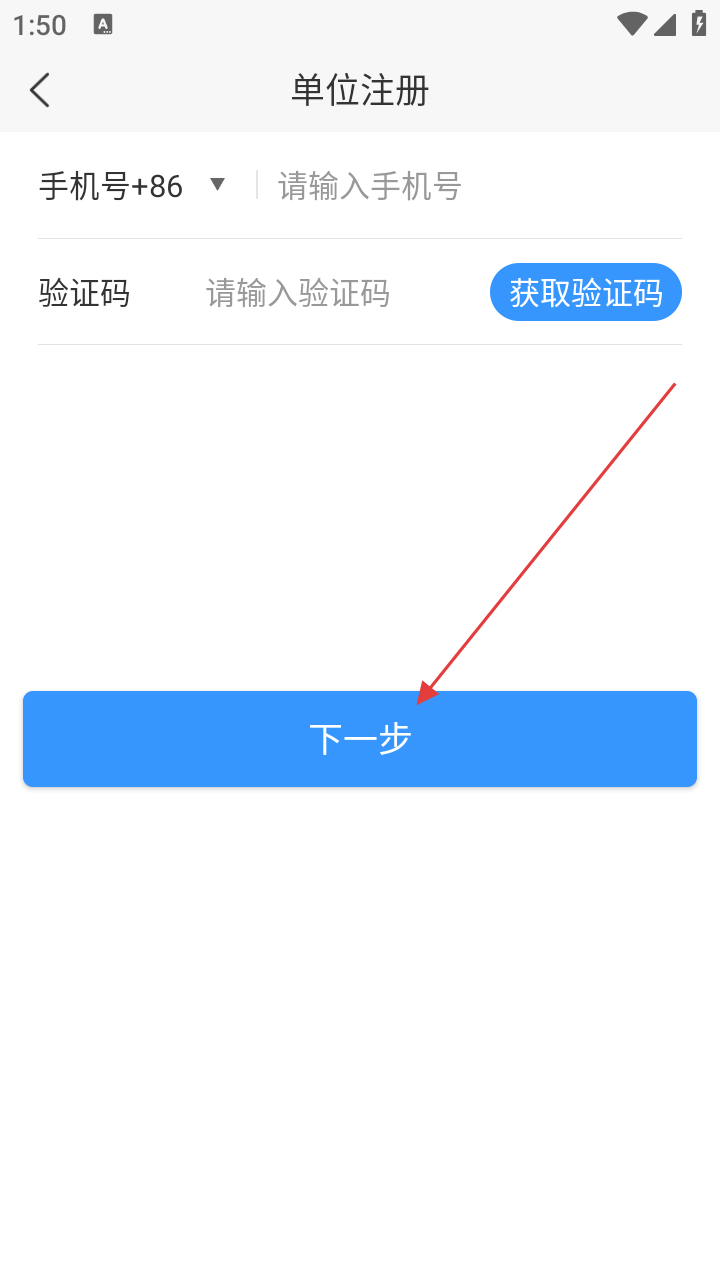Continue with the 下一步 button

coord(360,739)
